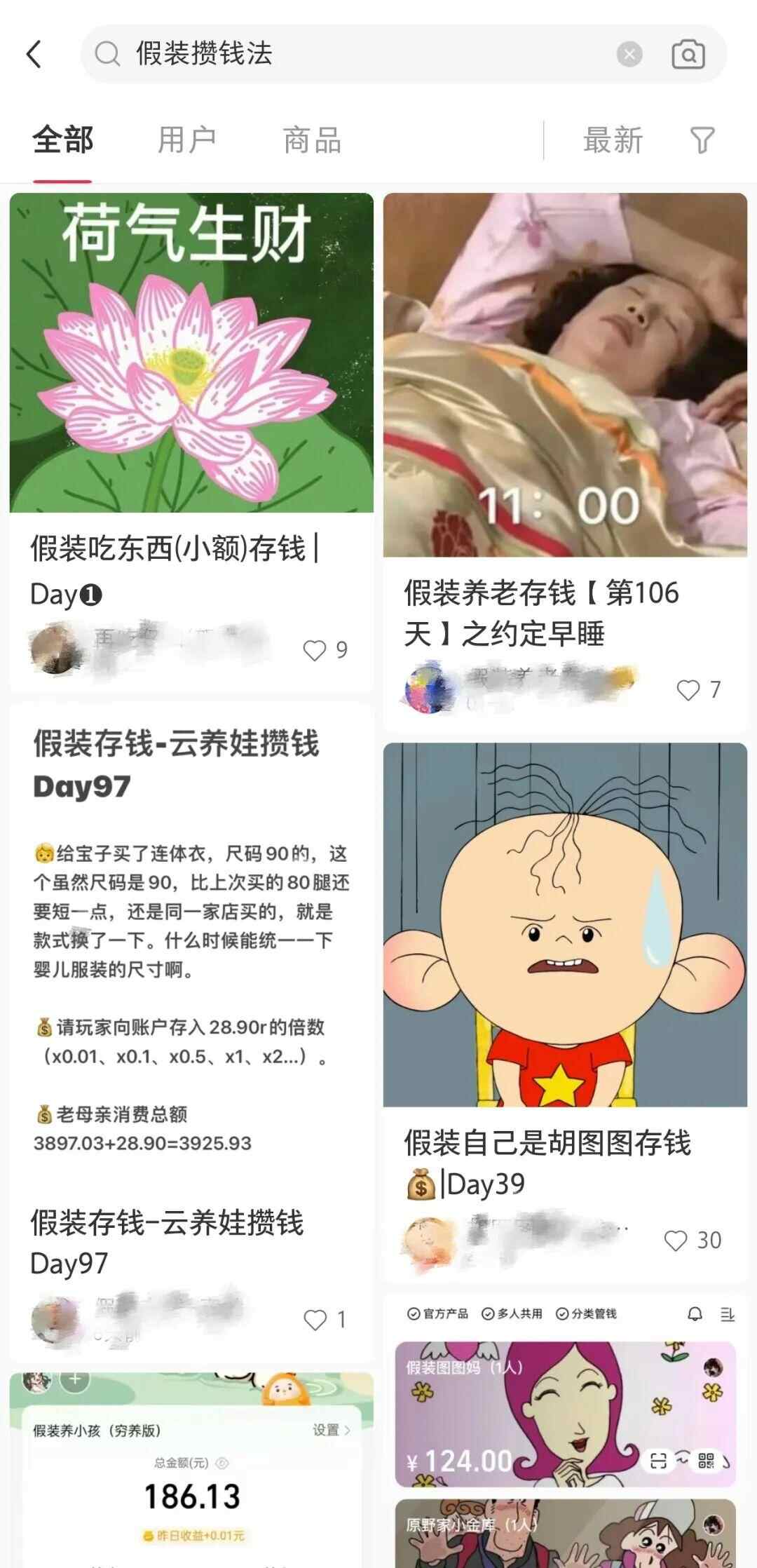The width and height of the screenshot is (757, 1568).
Task: Open the filter funnel icon
Action: 702,140
